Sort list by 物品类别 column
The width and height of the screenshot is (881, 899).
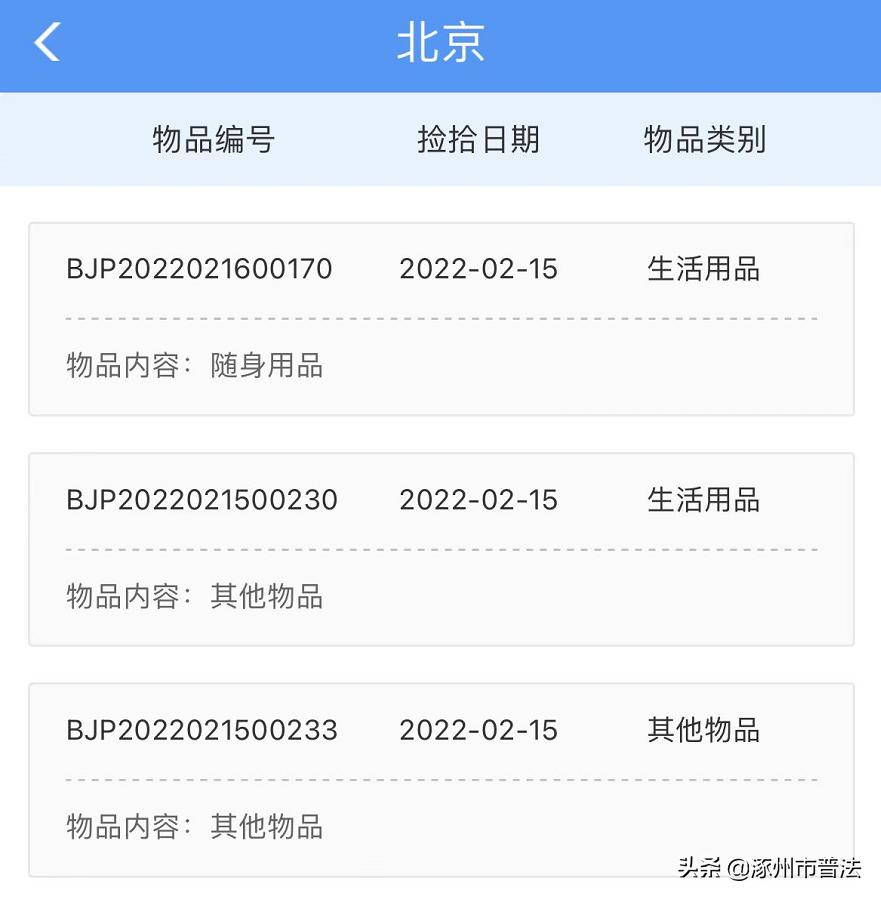tap(703, 140)
